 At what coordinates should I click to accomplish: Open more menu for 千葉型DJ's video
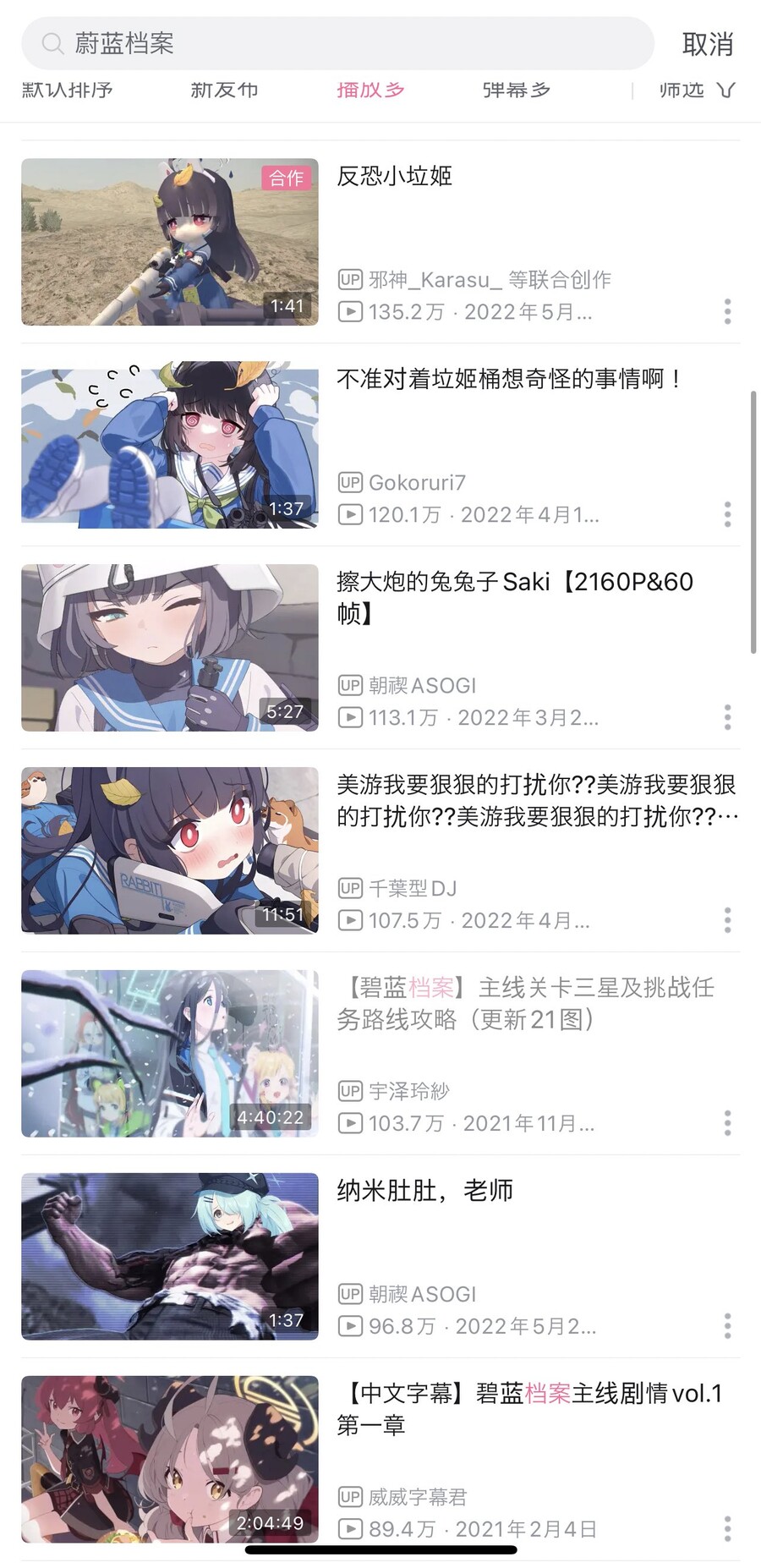click(x=727, y=920)
